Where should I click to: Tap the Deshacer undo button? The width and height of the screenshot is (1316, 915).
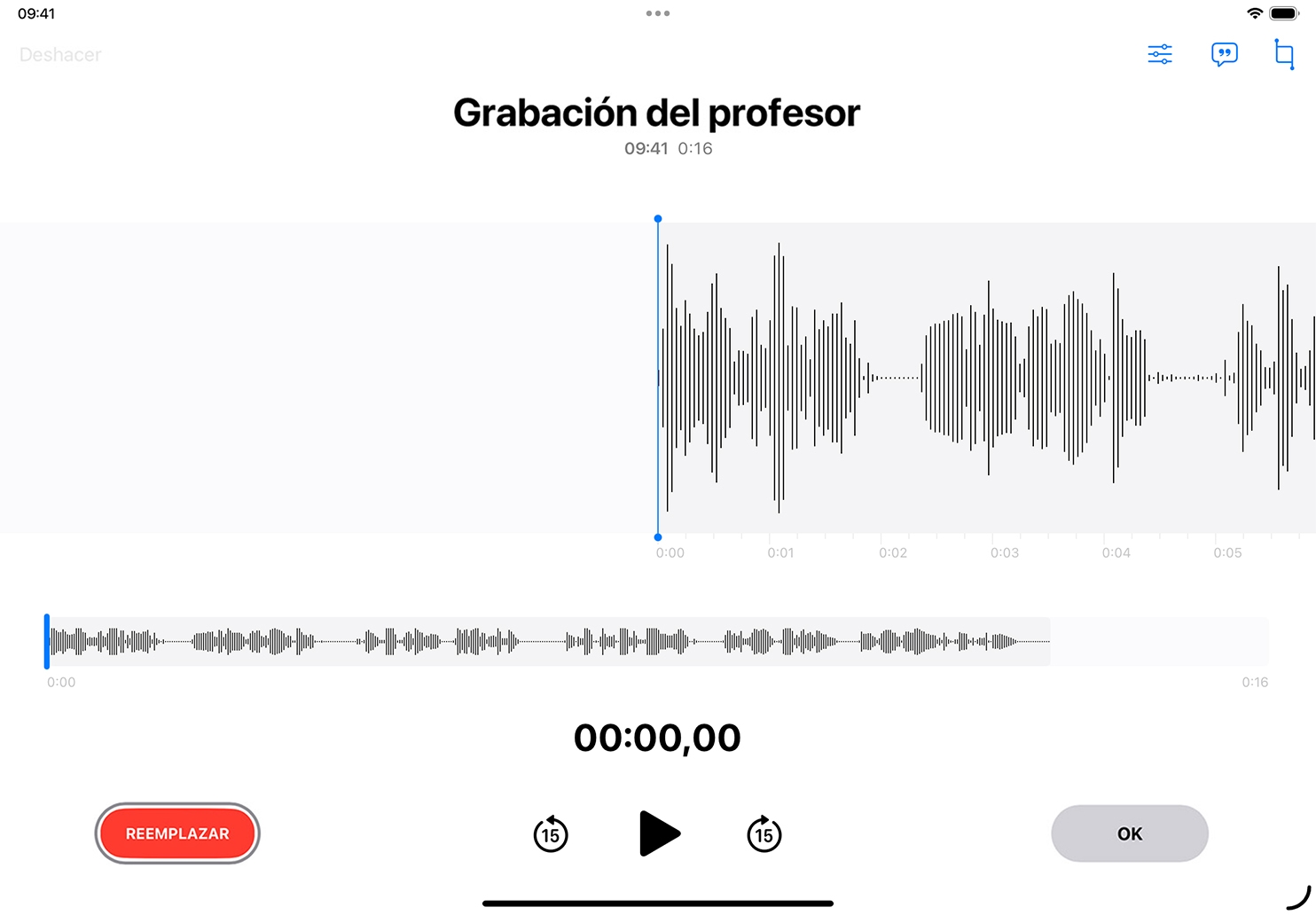point(60,55)
